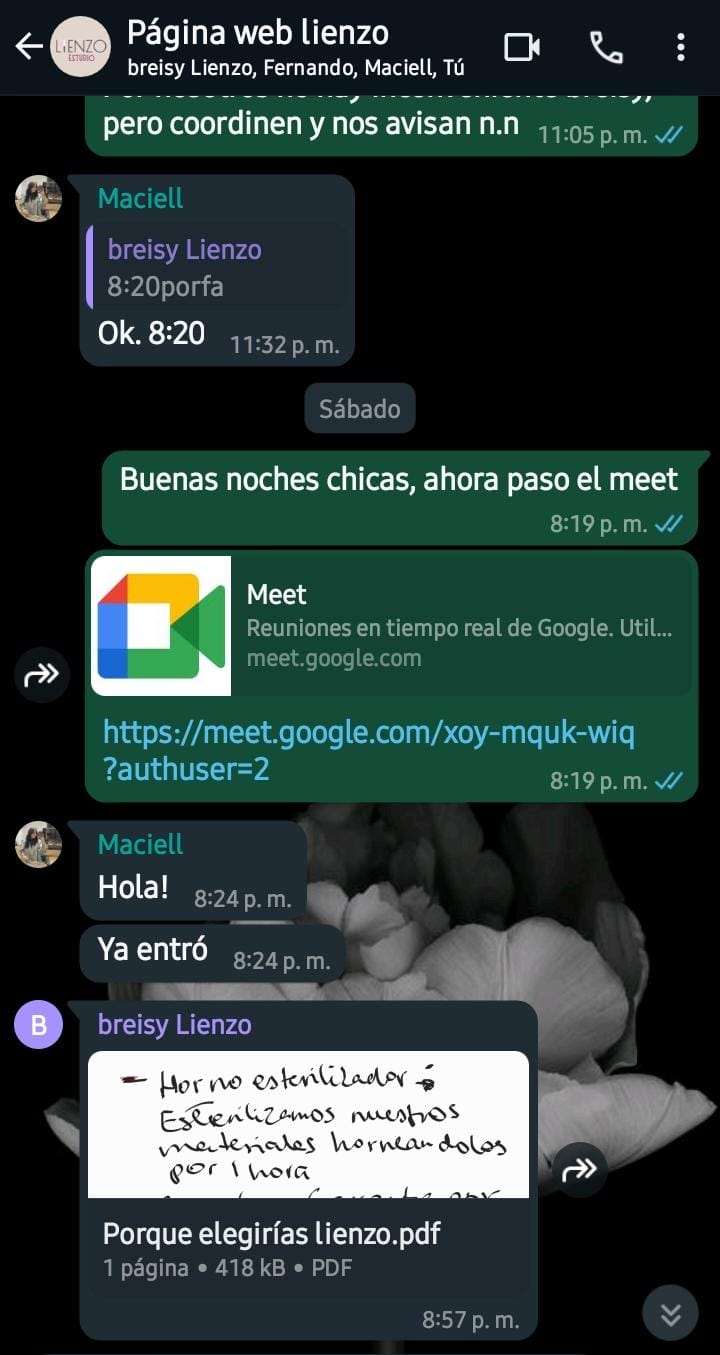Open breisy Lienzo's avatar
This screenshot has height=1355, width=720.
coord(39,1024)
